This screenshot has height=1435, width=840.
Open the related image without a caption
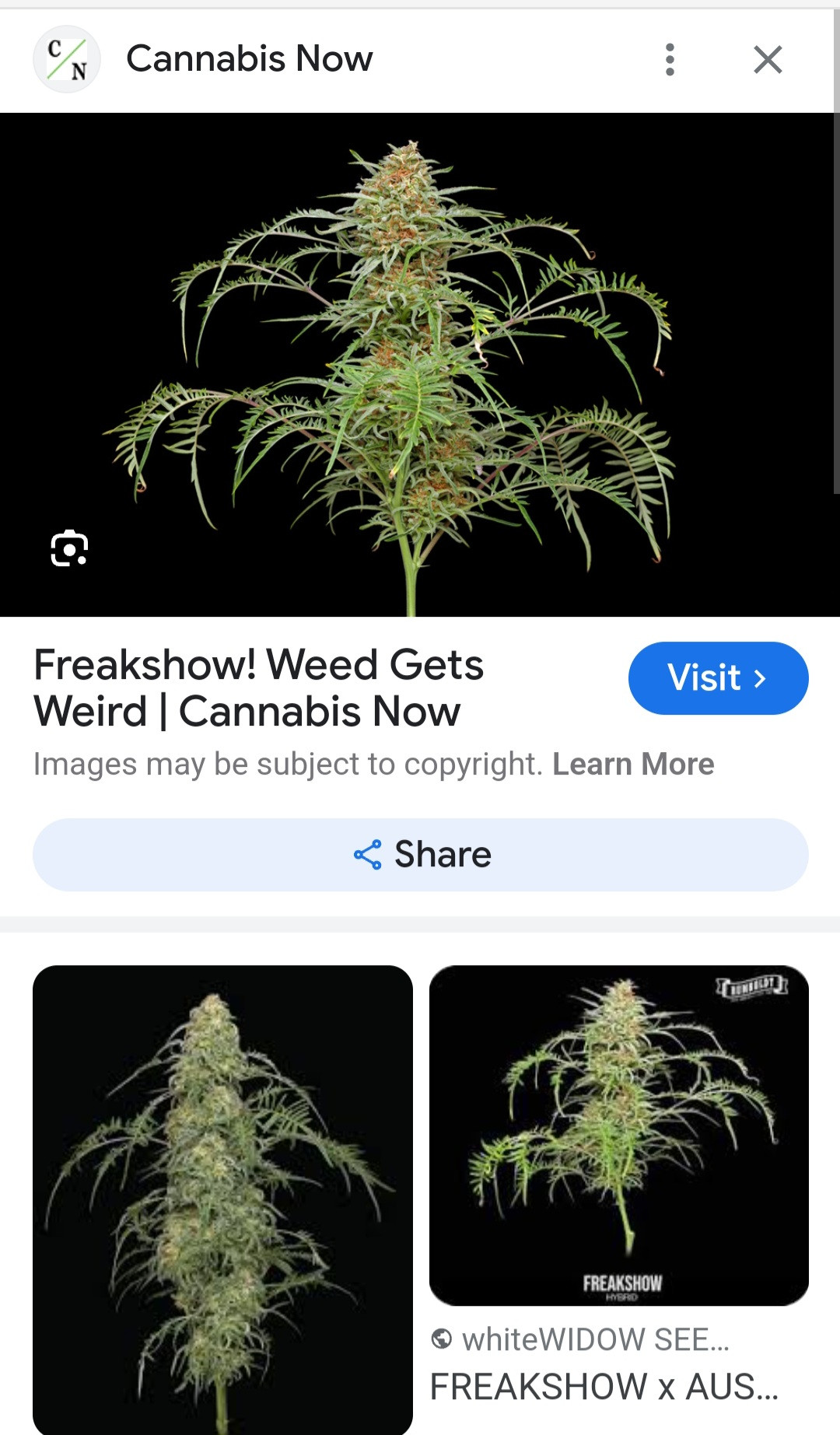(x=222, y=1199)
